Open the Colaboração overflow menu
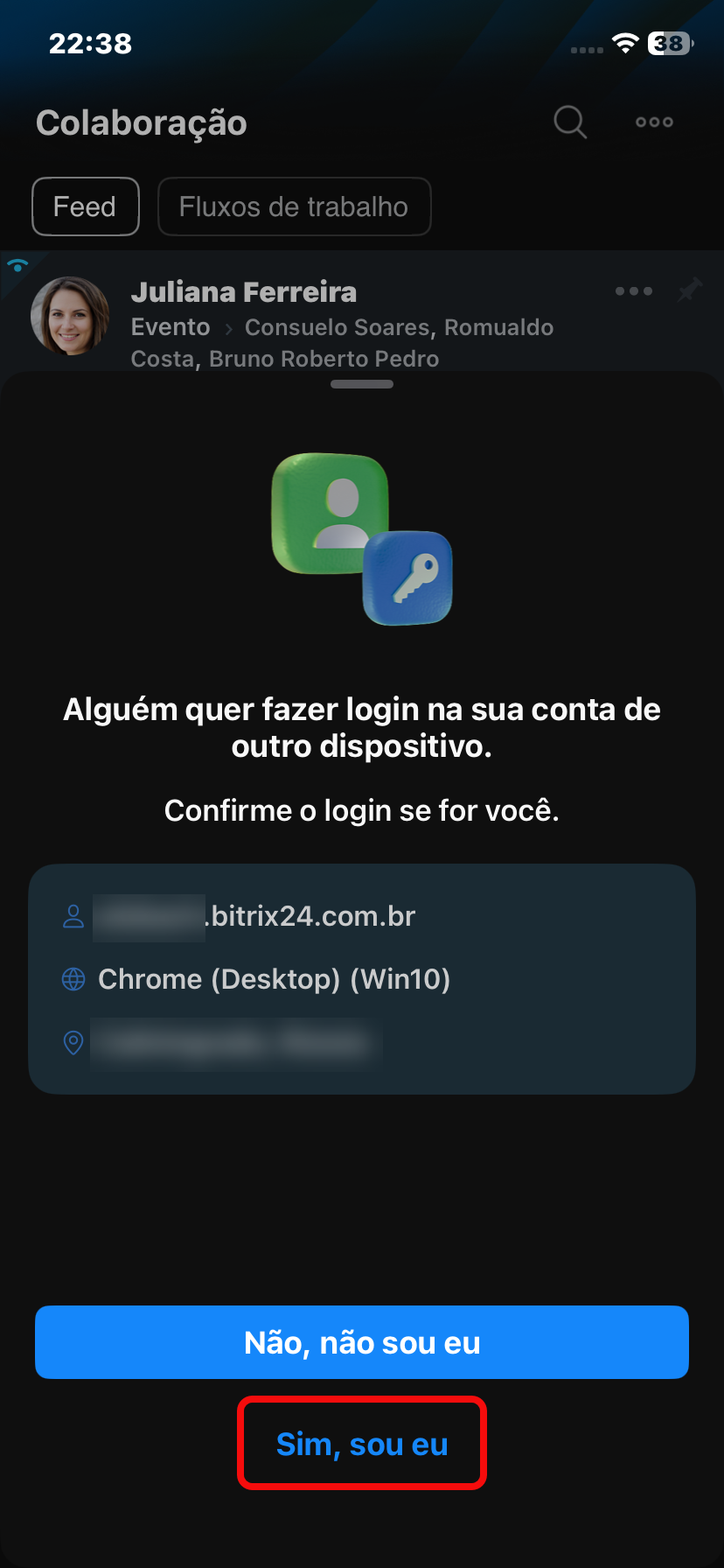 click(x=654, y=122)
